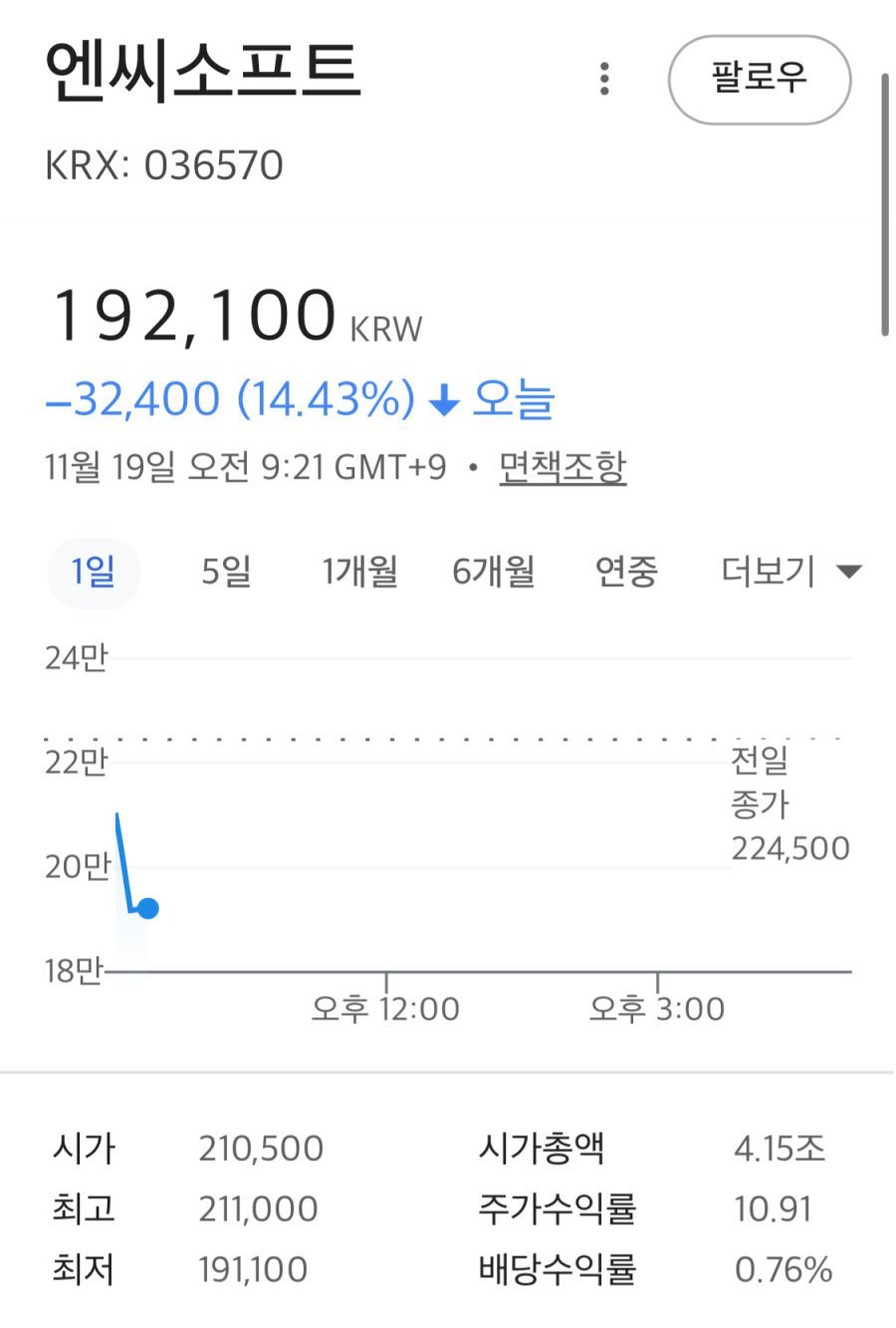This screenshot has height=1328, width=896.
Task: Open the 면책조항 disclaimer link
Action: pos(562,466)
